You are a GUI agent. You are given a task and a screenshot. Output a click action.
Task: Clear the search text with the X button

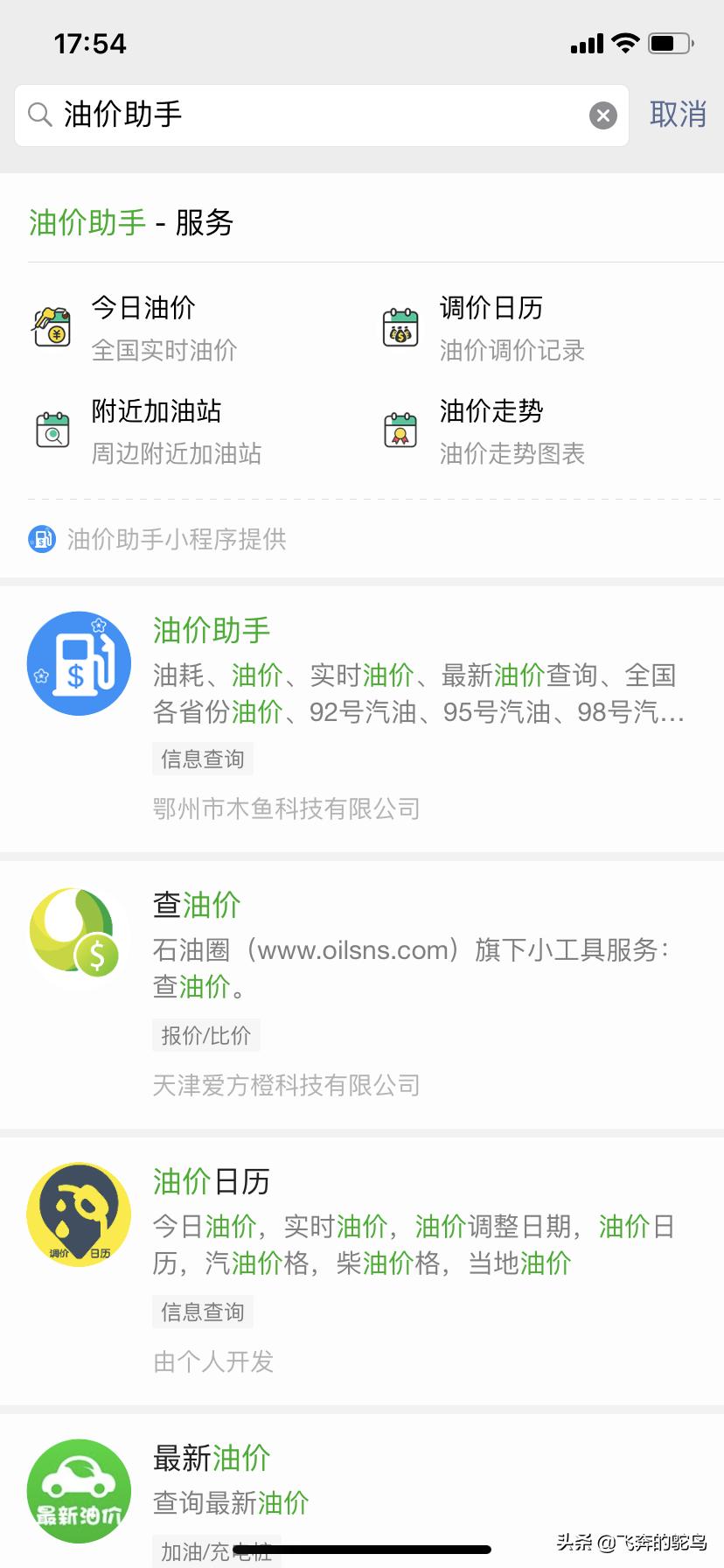click(x=602, y=115)
